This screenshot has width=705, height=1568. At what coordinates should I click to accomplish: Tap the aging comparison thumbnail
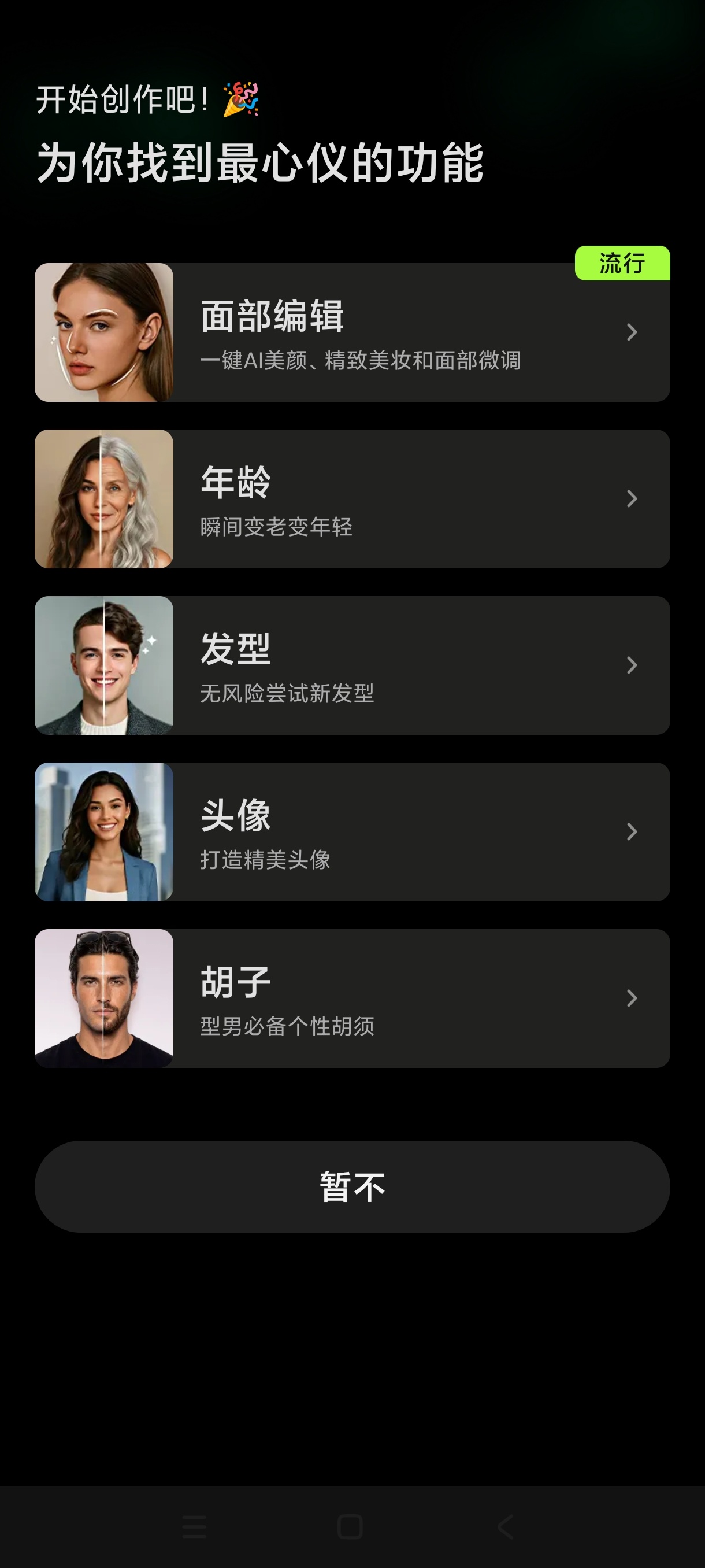click(104, 499)
